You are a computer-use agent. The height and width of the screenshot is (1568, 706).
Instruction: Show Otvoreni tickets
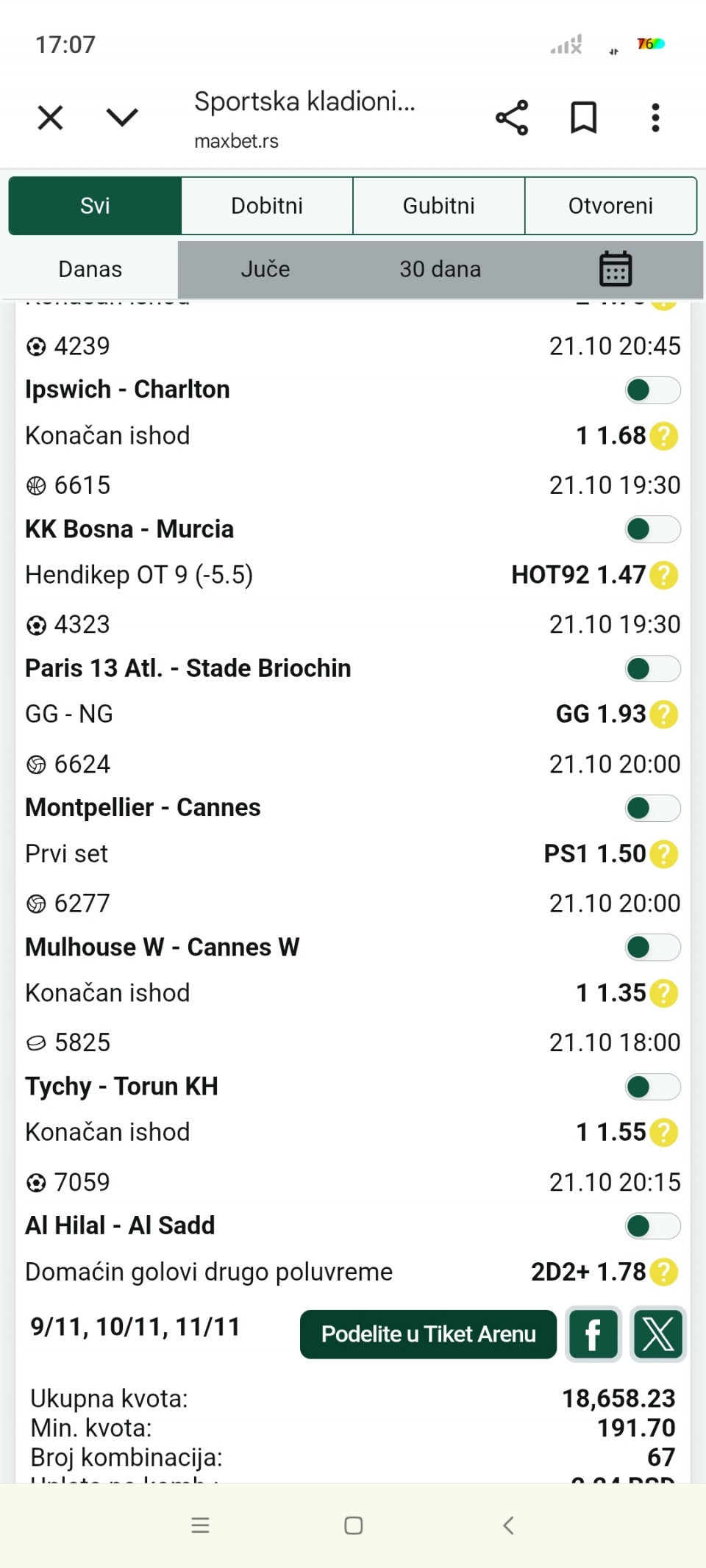pos(610,206)
